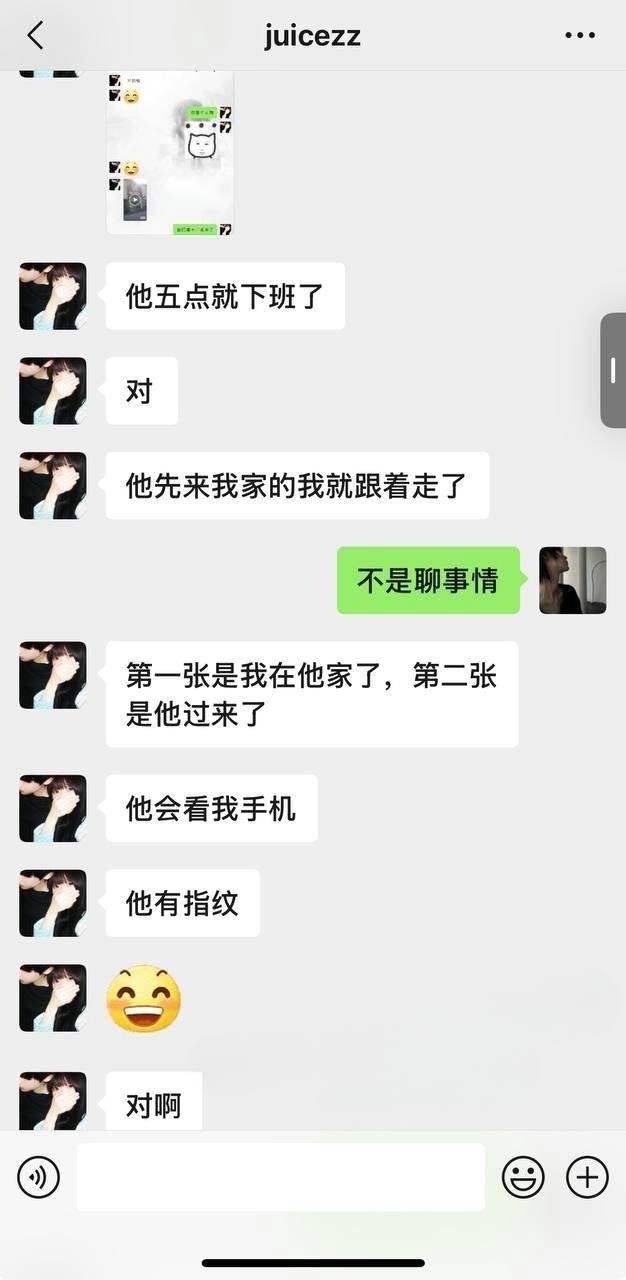Go back from juicezz chat
626x1280 pixels.
[x=35, y=36]
